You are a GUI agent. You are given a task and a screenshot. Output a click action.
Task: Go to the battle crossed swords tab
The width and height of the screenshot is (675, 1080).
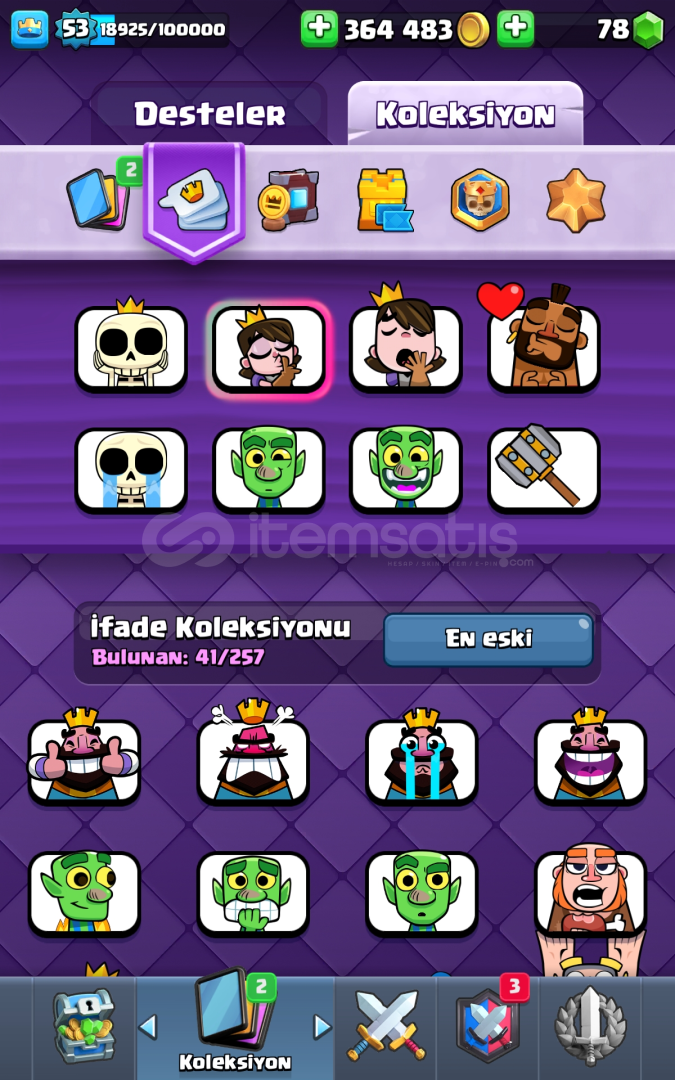[386, 1028]
